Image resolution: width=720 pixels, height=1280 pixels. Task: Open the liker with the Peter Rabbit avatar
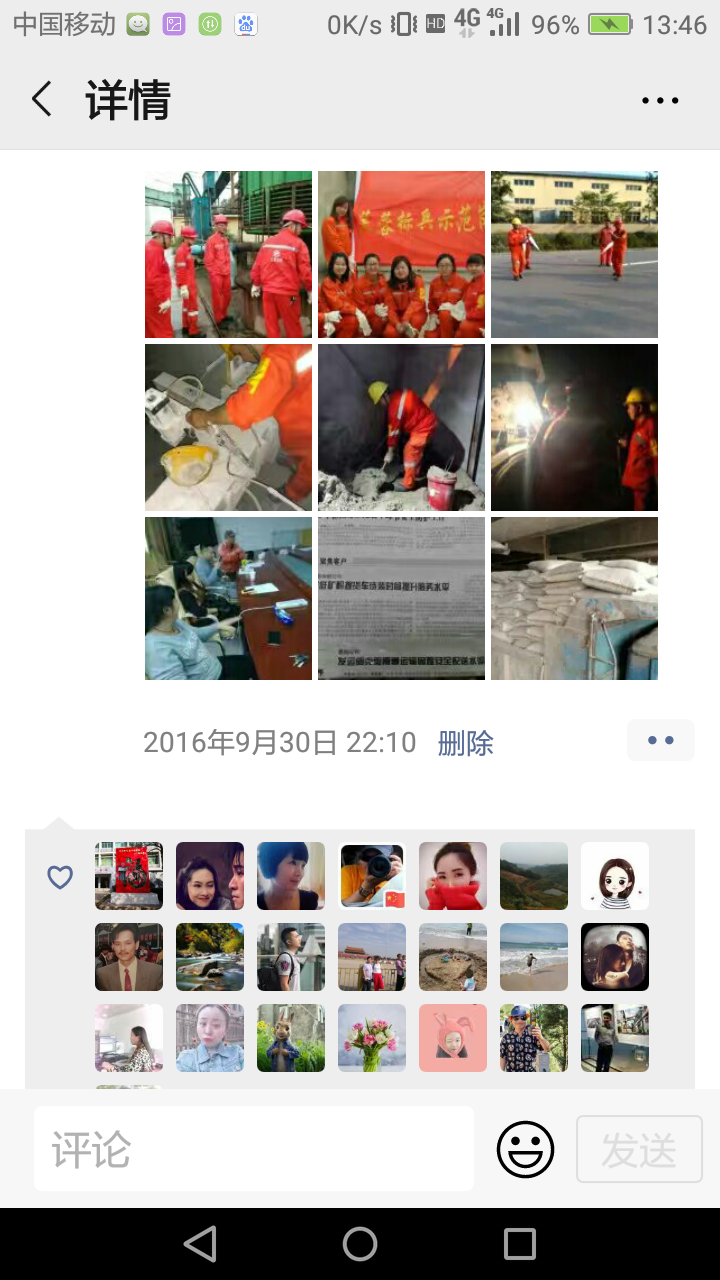(x=291, y=1038)
